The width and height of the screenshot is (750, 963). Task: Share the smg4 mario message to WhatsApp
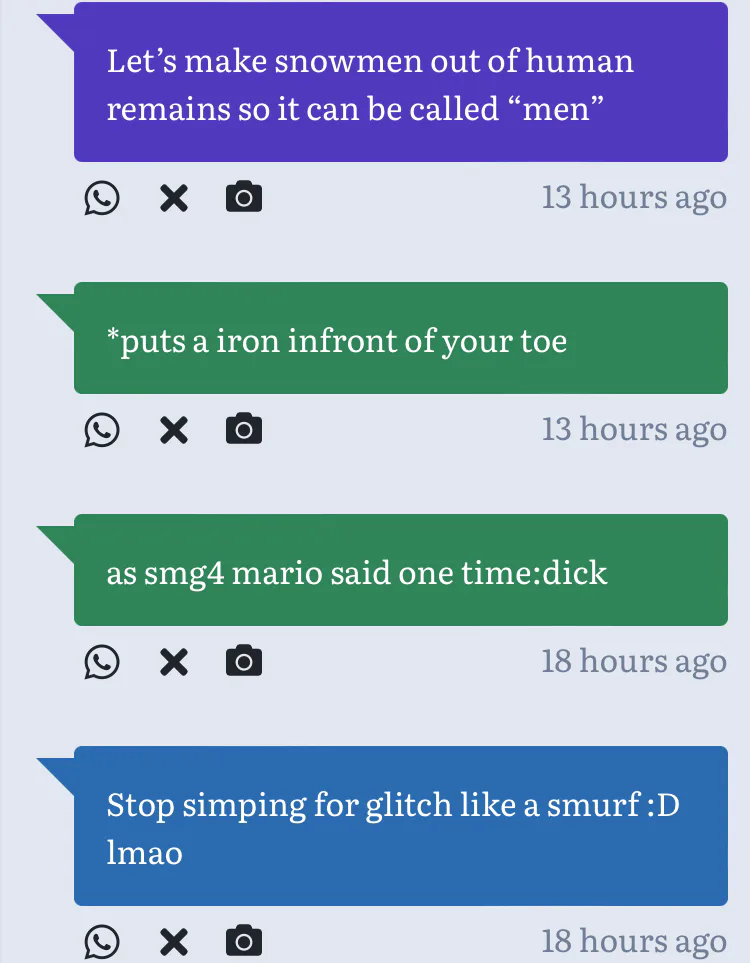(101, 661)
